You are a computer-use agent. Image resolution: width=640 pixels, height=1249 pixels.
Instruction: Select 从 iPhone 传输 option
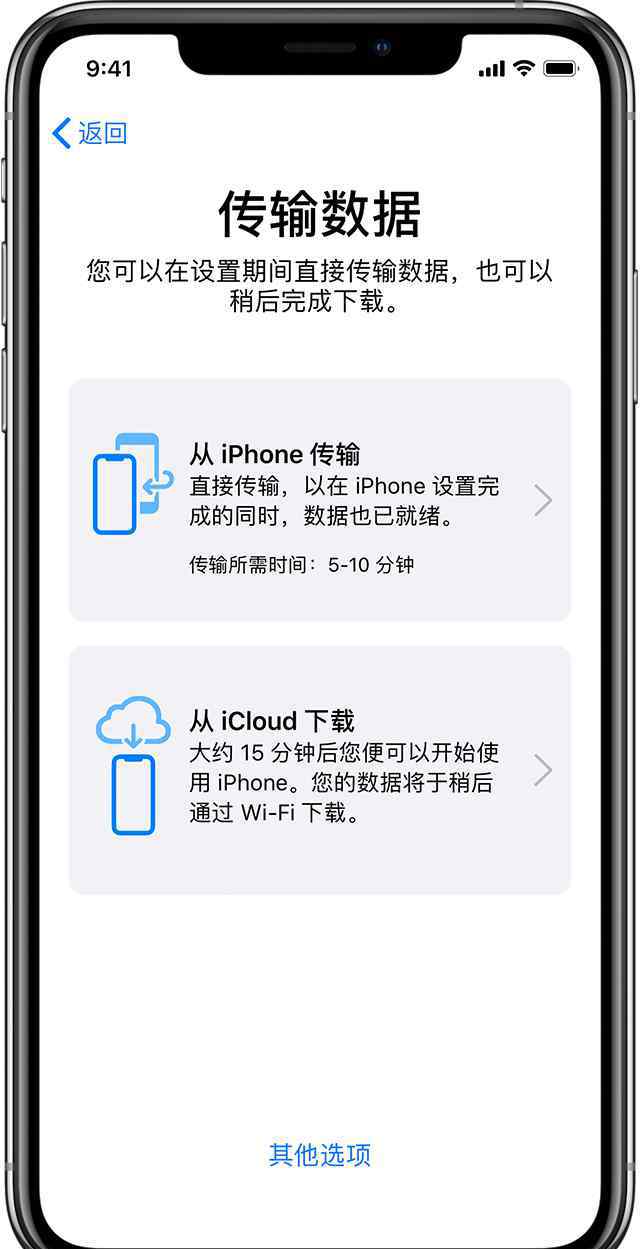(320, 500)
